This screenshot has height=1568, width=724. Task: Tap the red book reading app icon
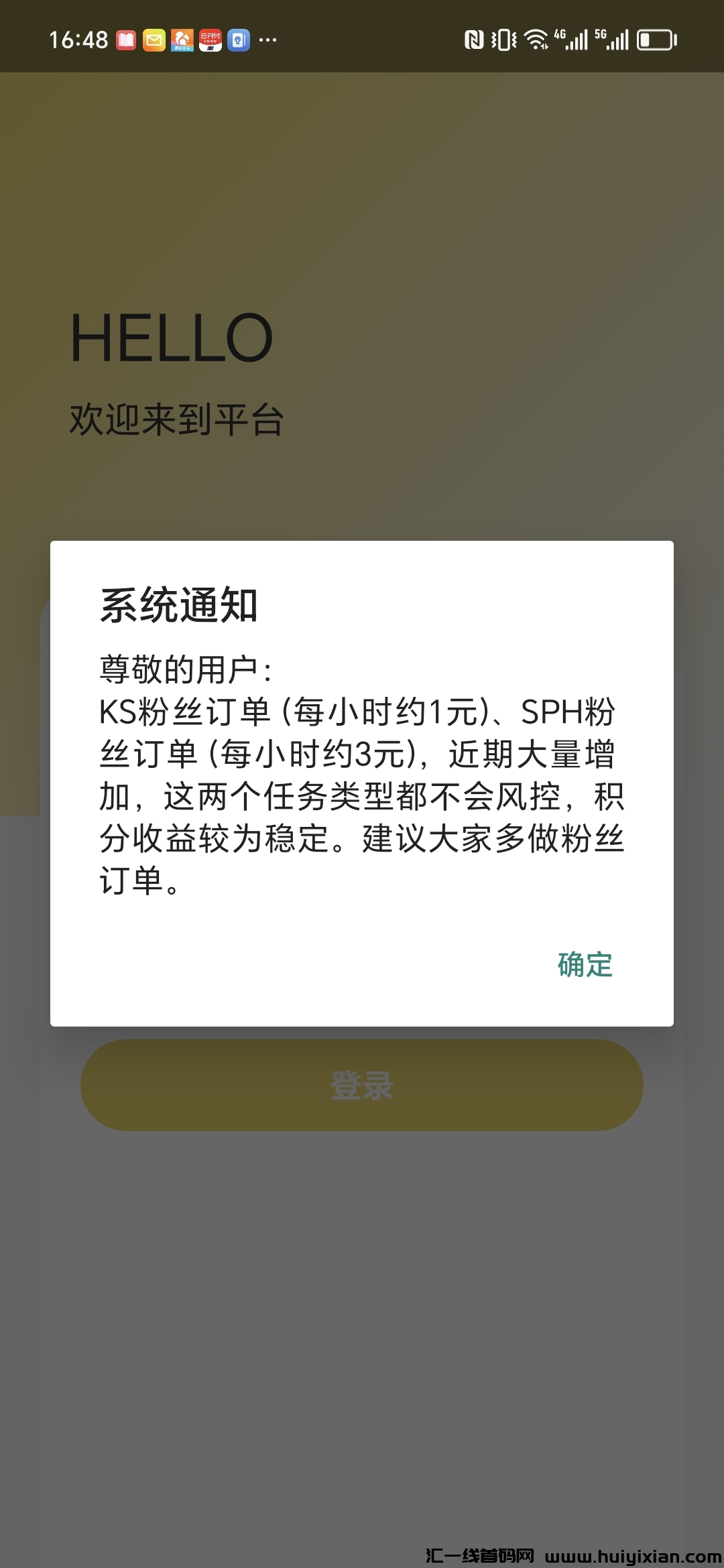125,40
